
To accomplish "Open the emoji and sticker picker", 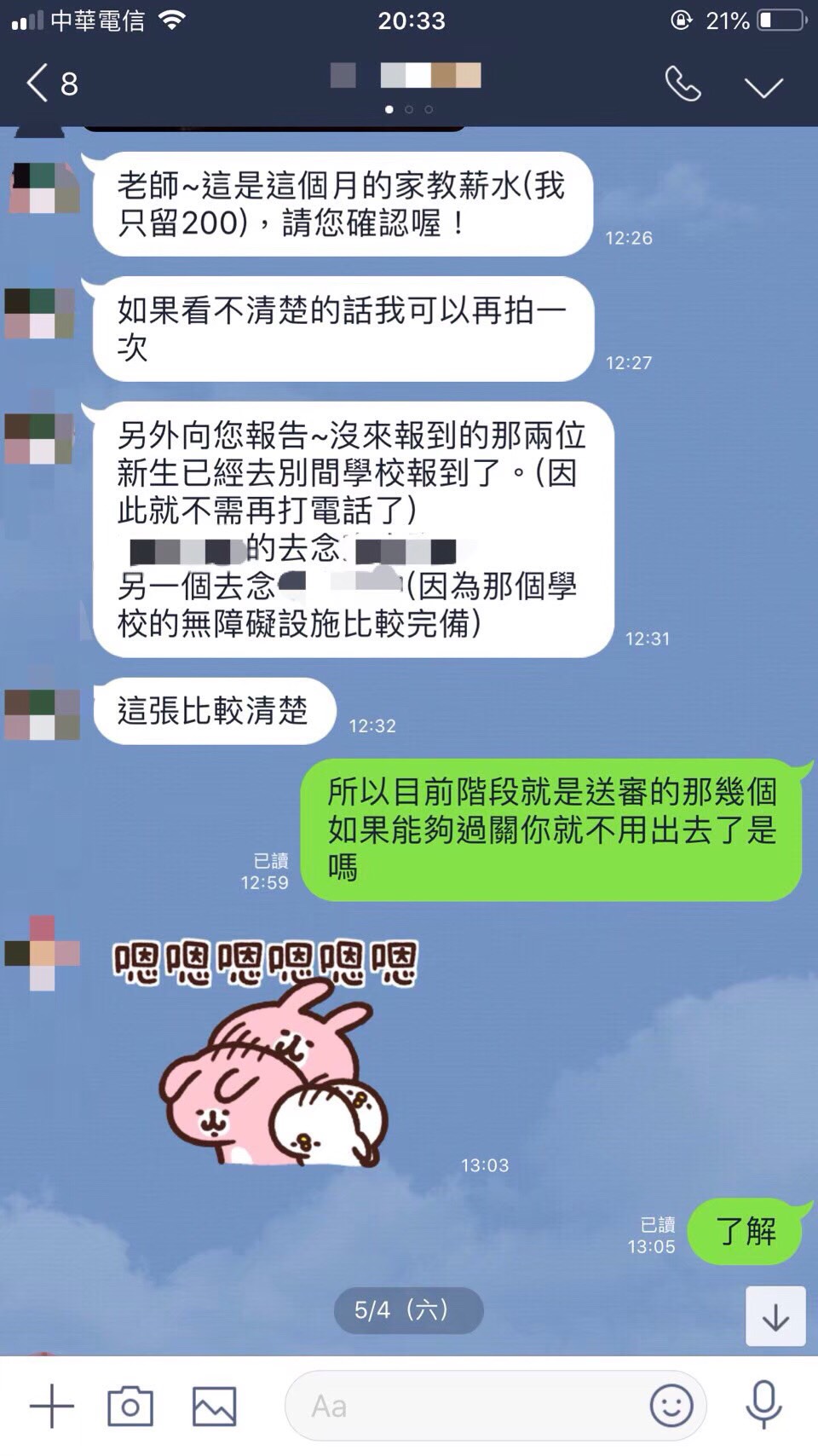I will point(671,1406).
